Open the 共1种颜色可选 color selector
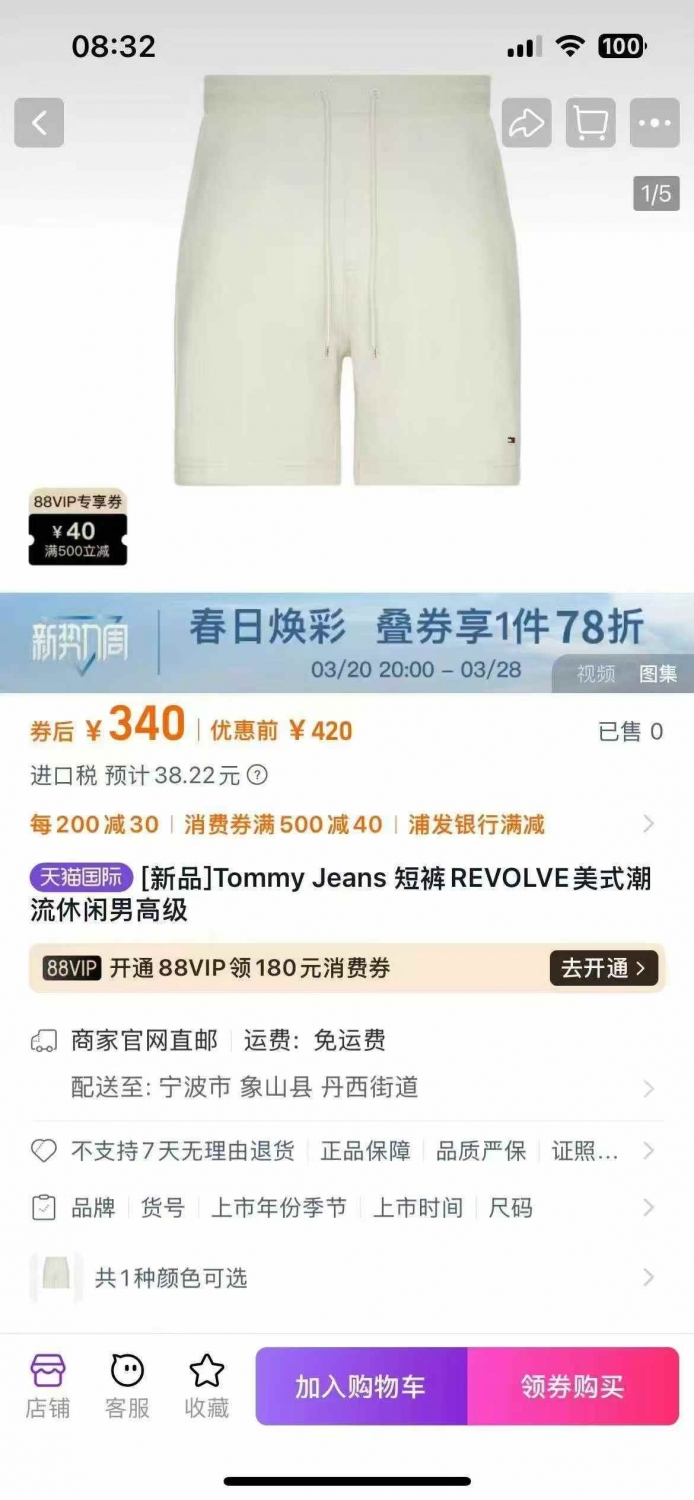The image size is (694, 1500). (347, 1277)
